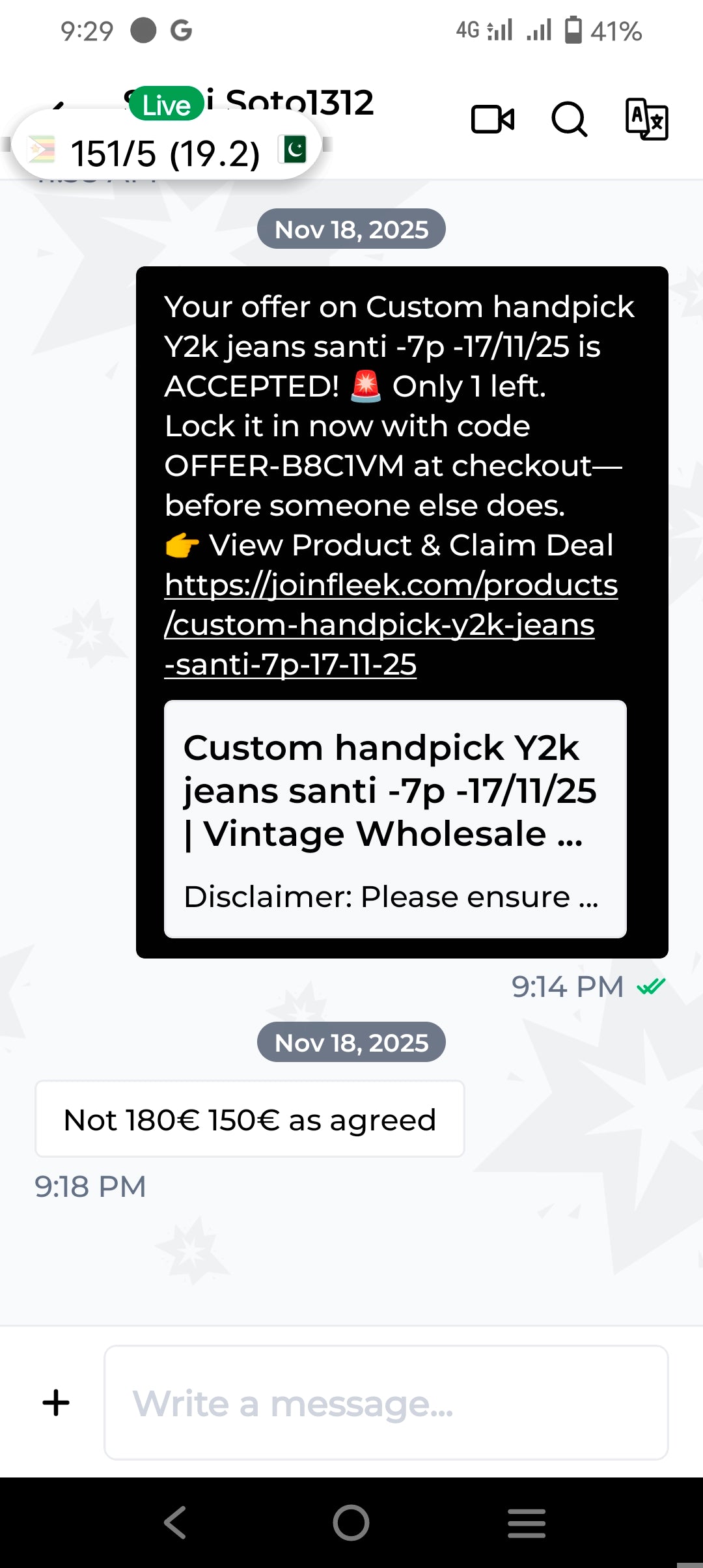Open the joinfleek.com product link
The width and height of the screenshot is (703, 1568).
click(x=391, y=624)
